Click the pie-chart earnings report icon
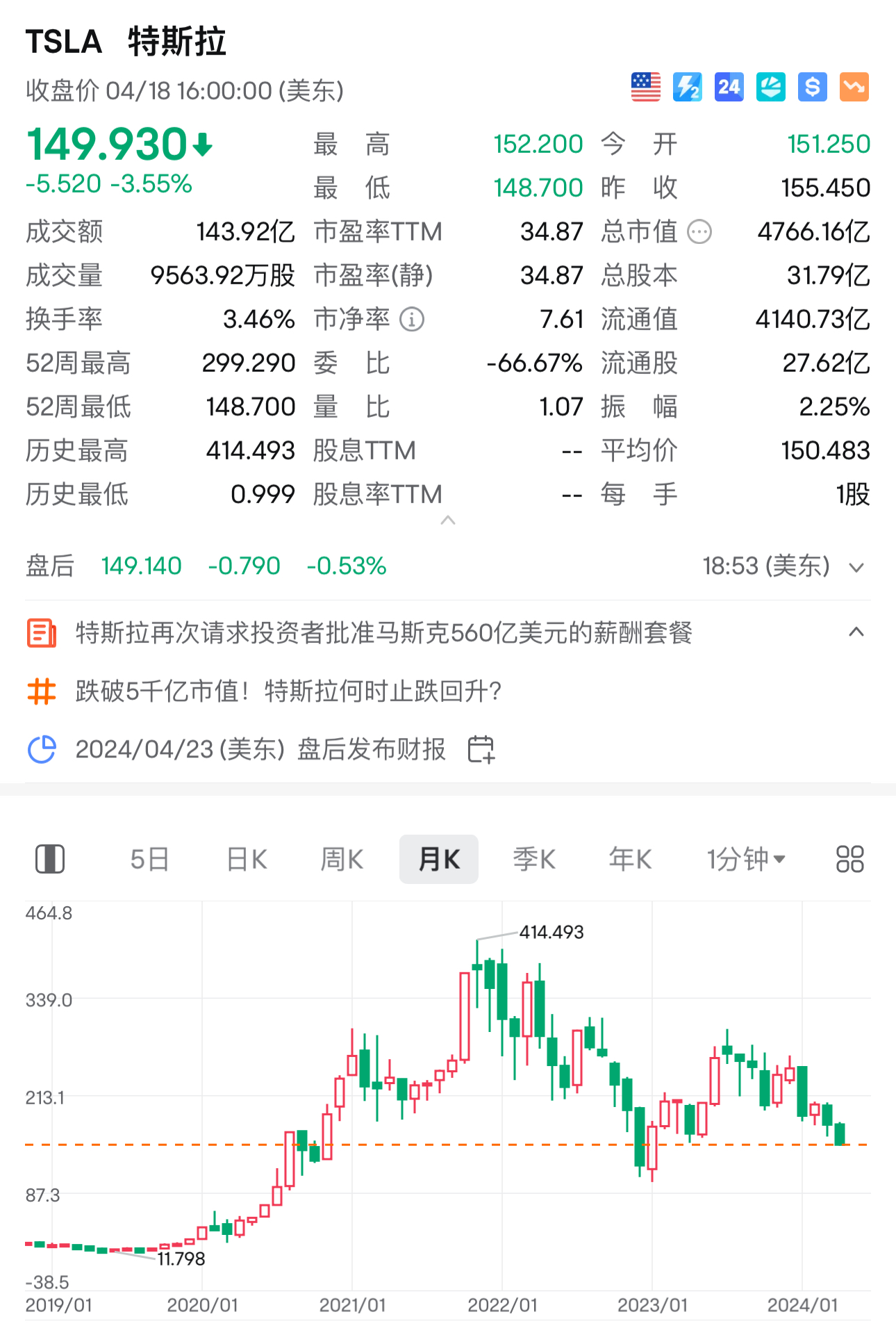 pos(40,748)
